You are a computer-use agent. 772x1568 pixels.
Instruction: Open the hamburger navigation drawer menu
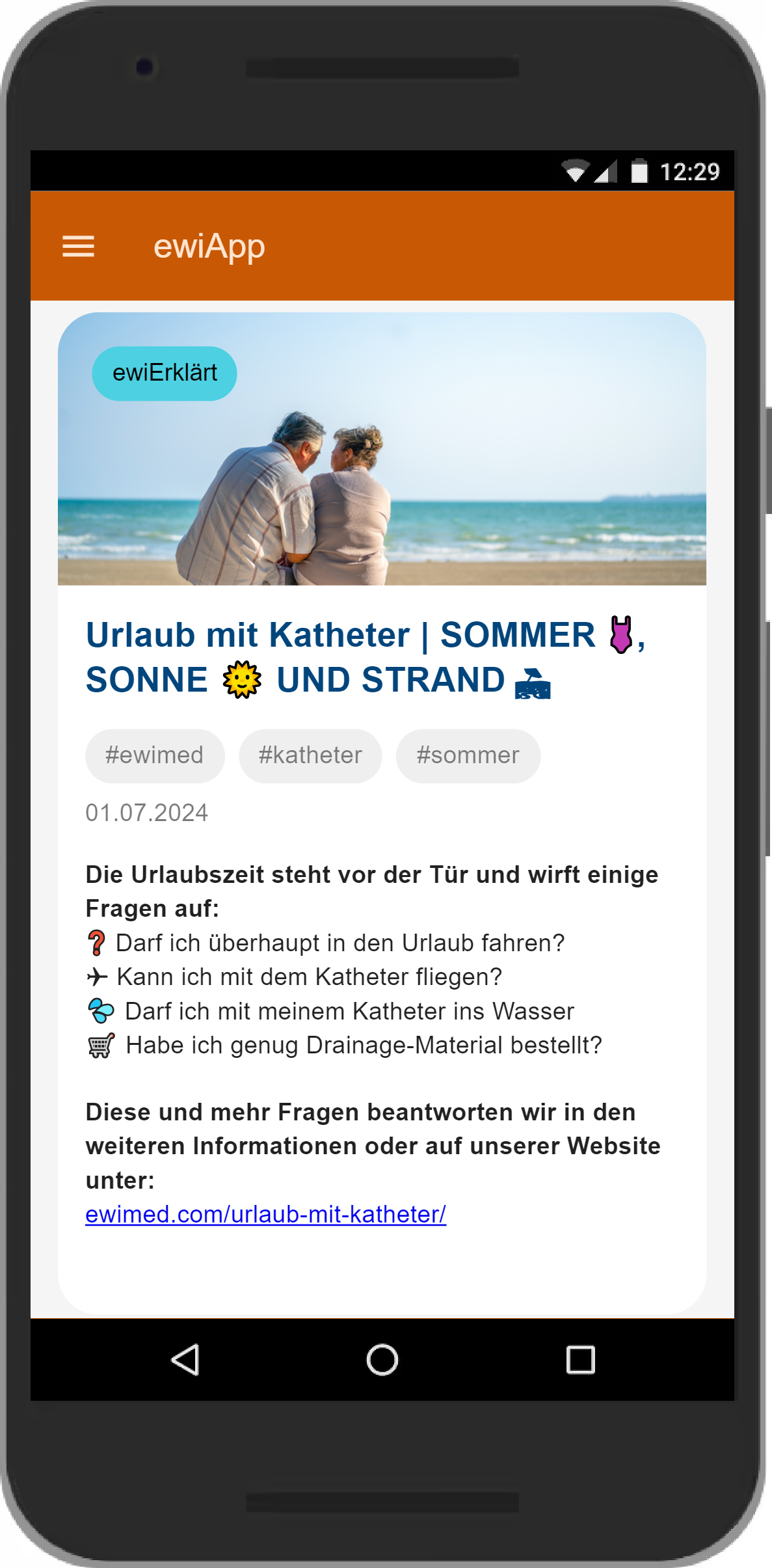point(78,247)
